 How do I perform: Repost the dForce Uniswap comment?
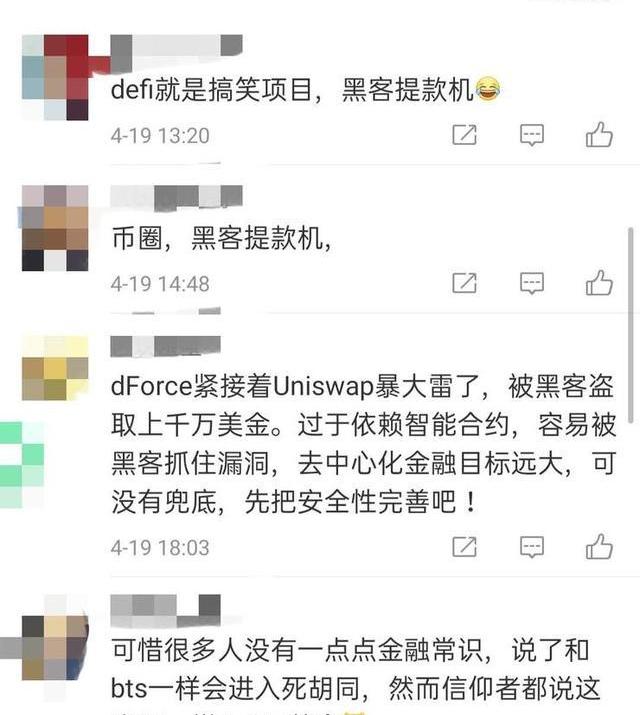coord(464,547)
